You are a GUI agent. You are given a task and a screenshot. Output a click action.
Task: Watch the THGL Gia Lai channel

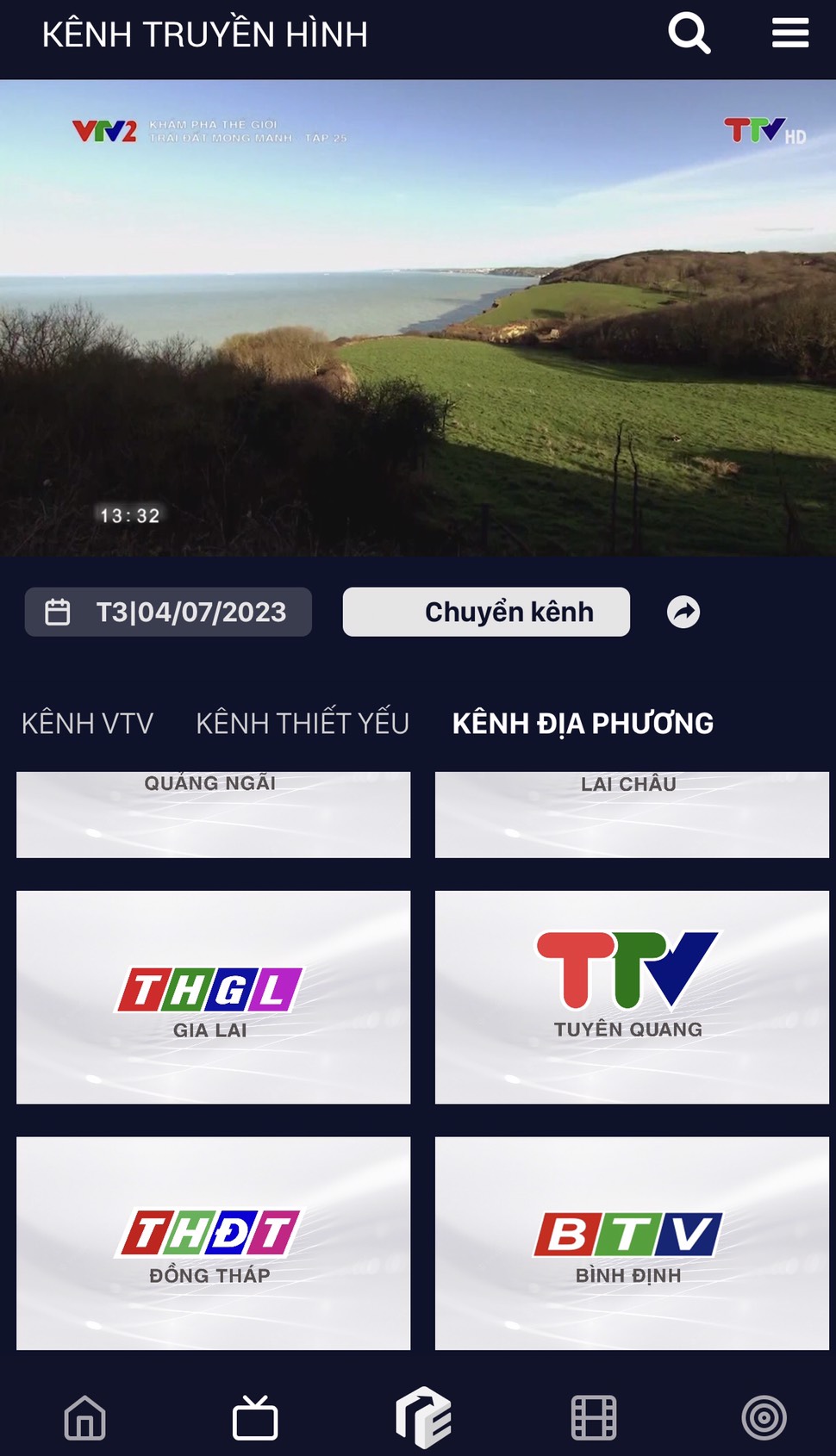click(x=213, y=997)
